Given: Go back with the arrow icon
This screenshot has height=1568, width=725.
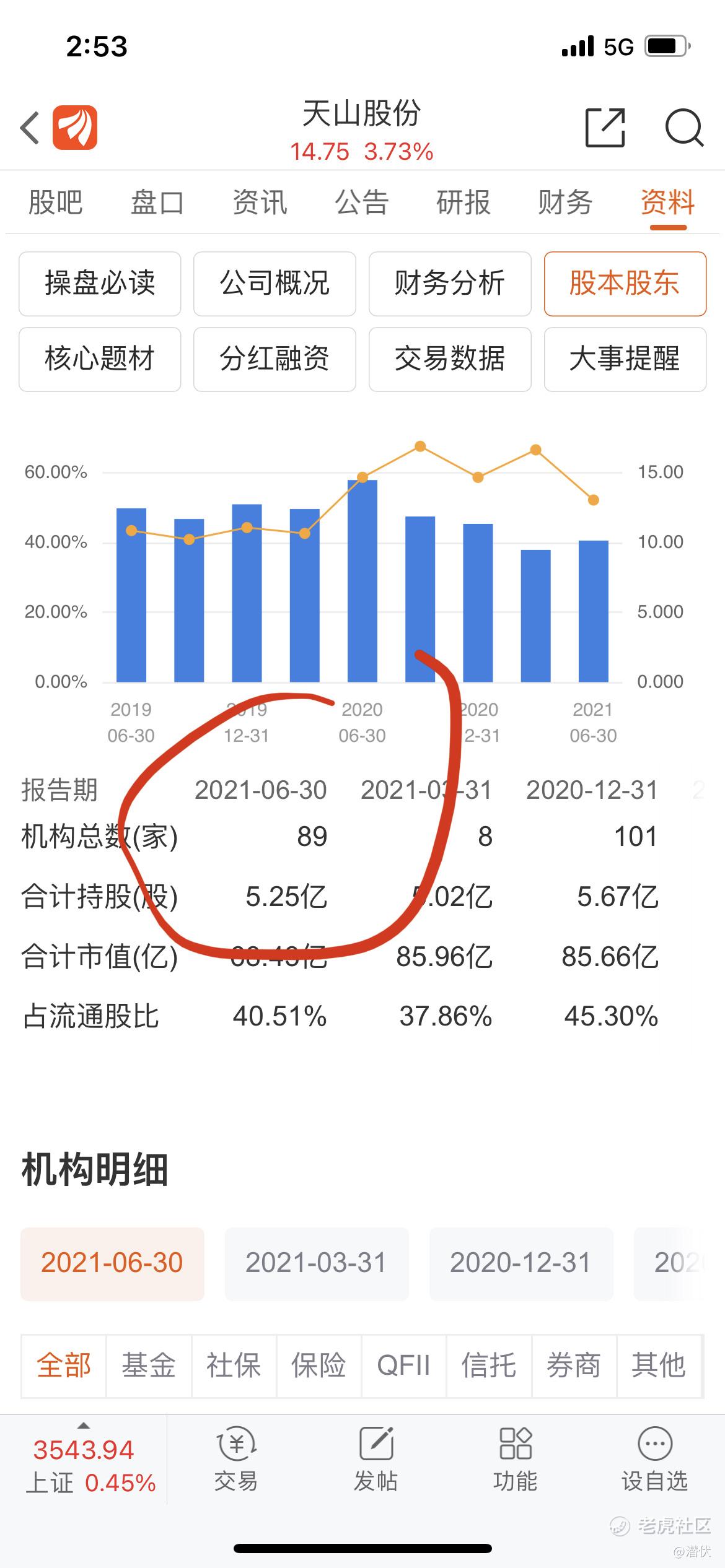Looking at the screenshot, I should tap(30, 128).
